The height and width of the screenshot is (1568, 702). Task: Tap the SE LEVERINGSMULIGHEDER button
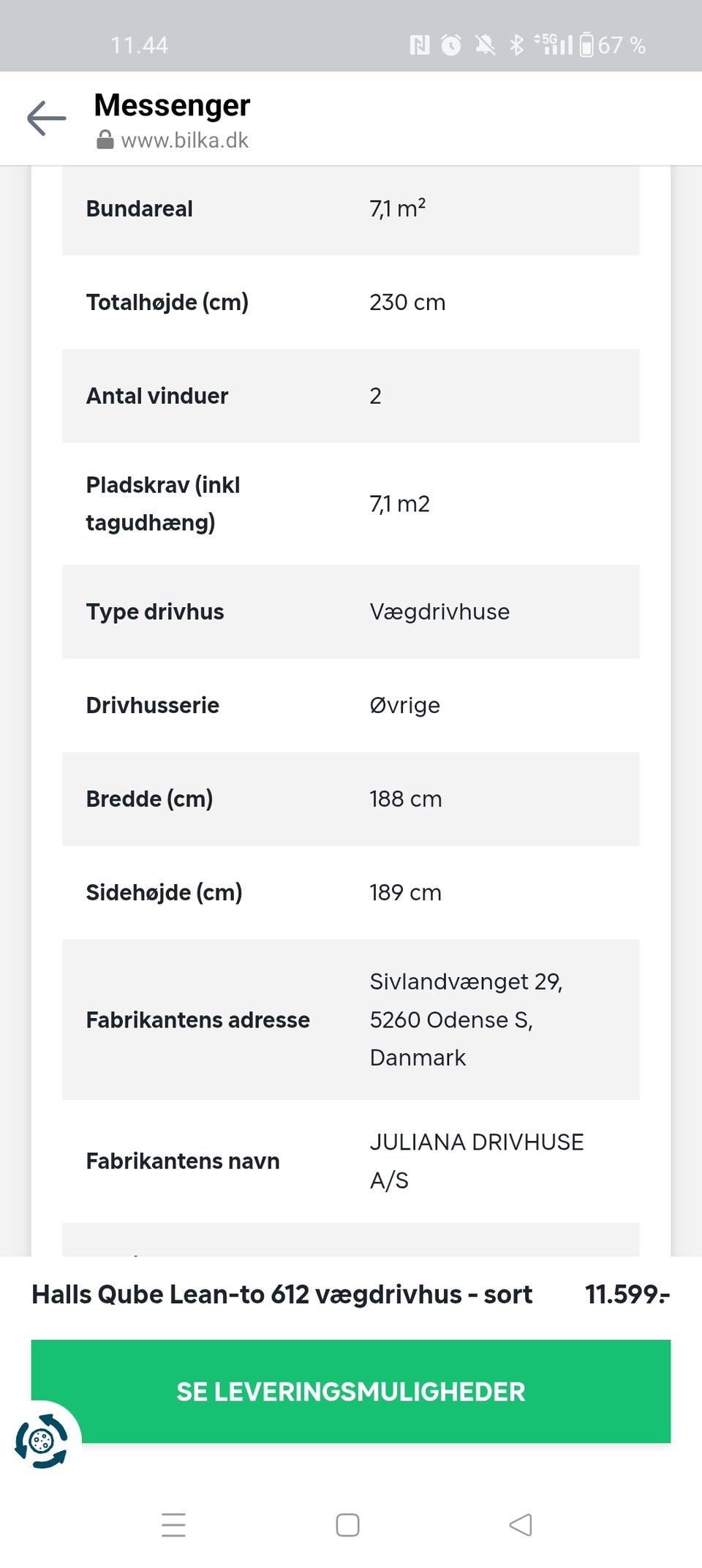point(351,1391)
